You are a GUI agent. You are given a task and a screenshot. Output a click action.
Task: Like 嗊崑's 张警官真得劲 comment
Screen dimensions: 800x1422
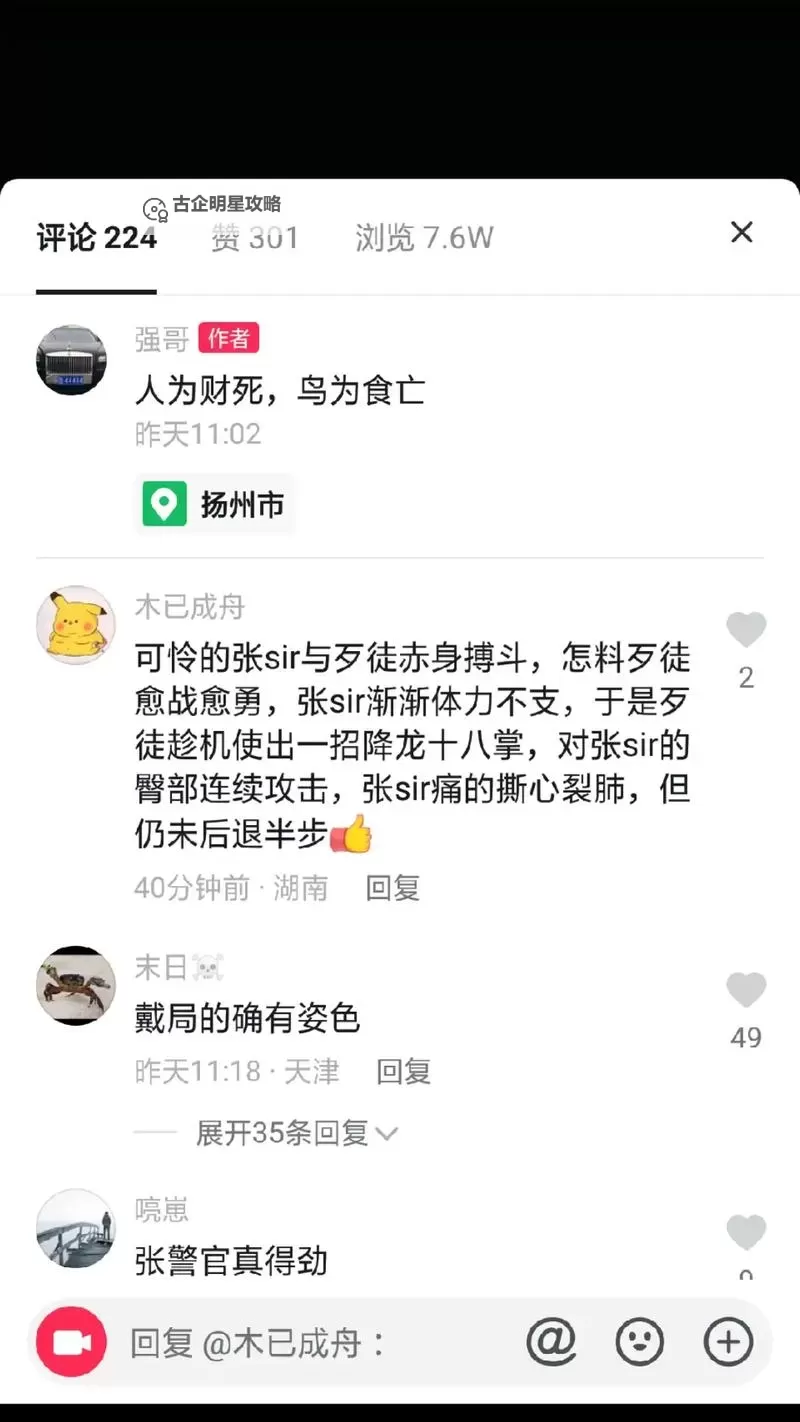[x=746, y=1232]
